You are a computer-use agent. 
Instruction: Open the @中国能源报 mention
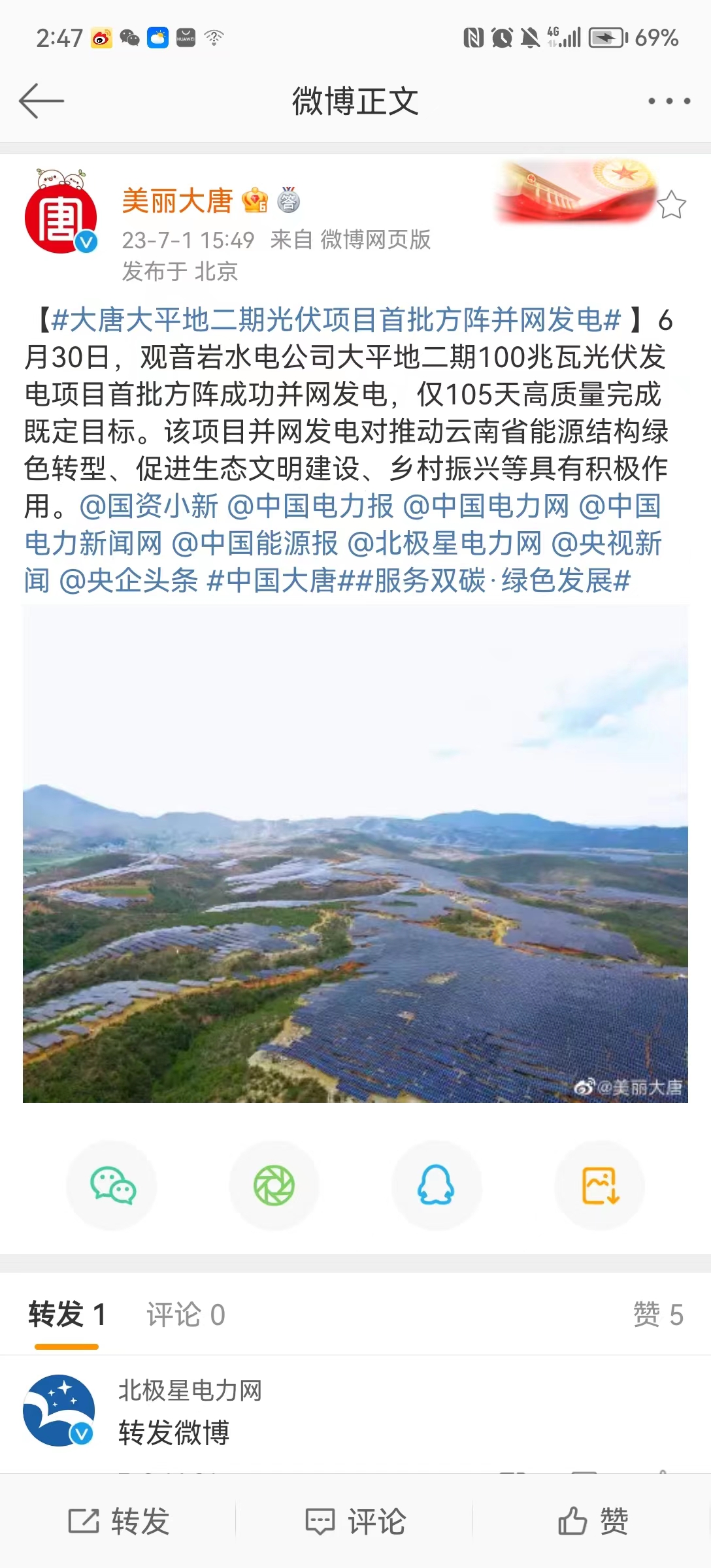(255, 544)
